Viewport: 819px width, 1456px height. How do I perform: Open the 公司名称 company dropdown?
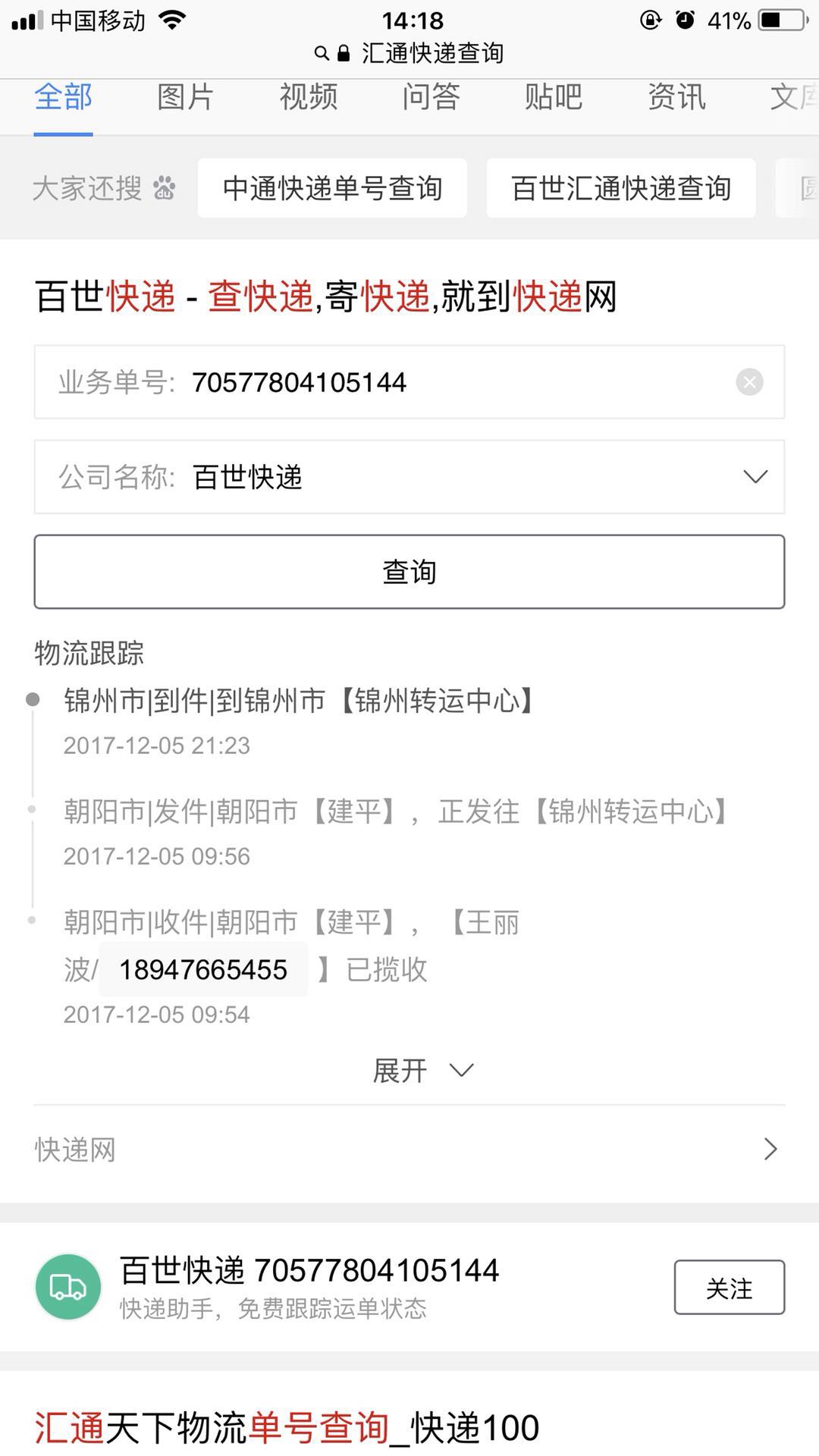click(409, 477)
